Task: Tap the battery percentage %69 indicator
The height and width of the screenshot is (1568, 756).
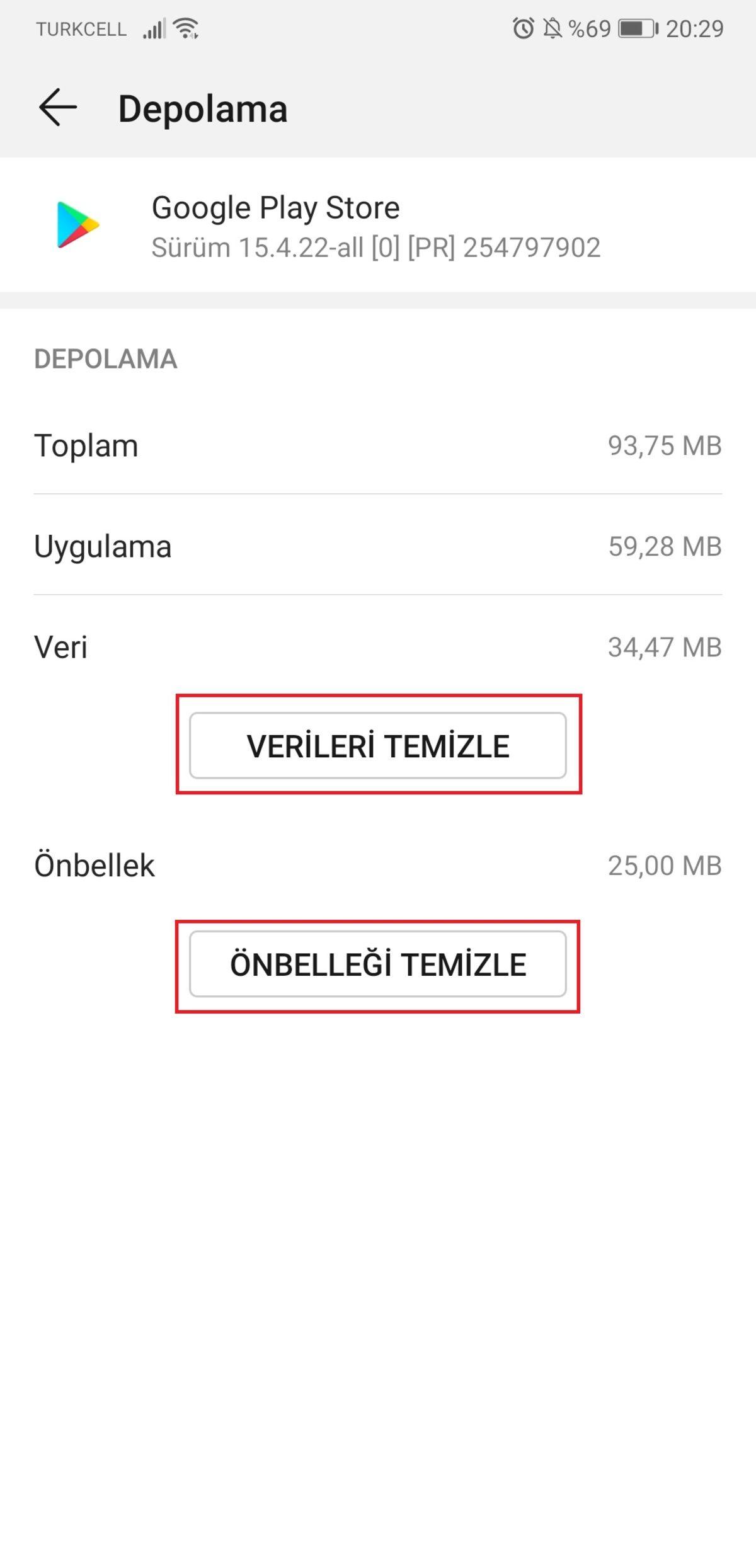Action: pyautogui.click(x=588, y=28)
